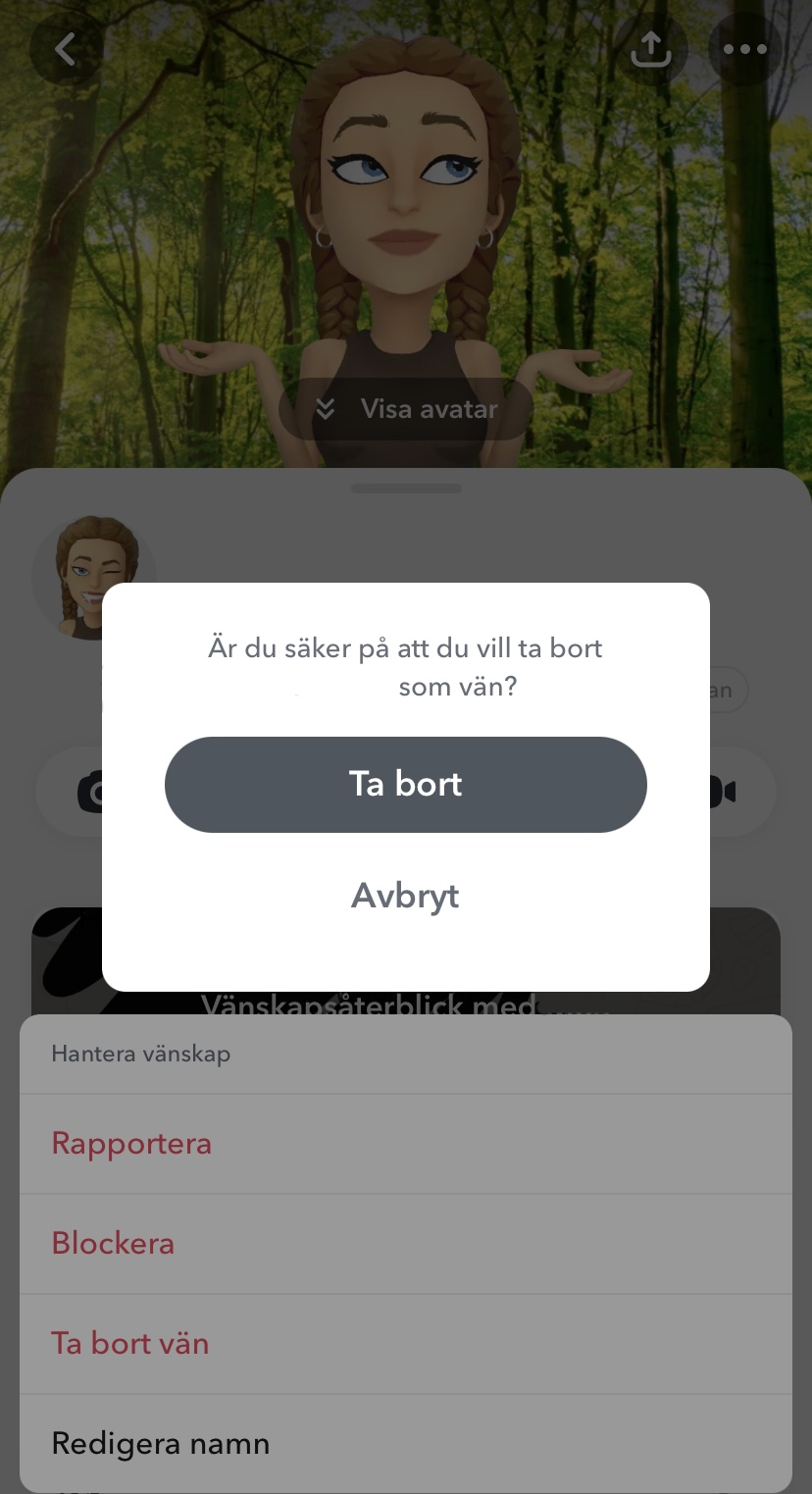
Task: Open the camera with the camera icon
Action: pos(93,792)
